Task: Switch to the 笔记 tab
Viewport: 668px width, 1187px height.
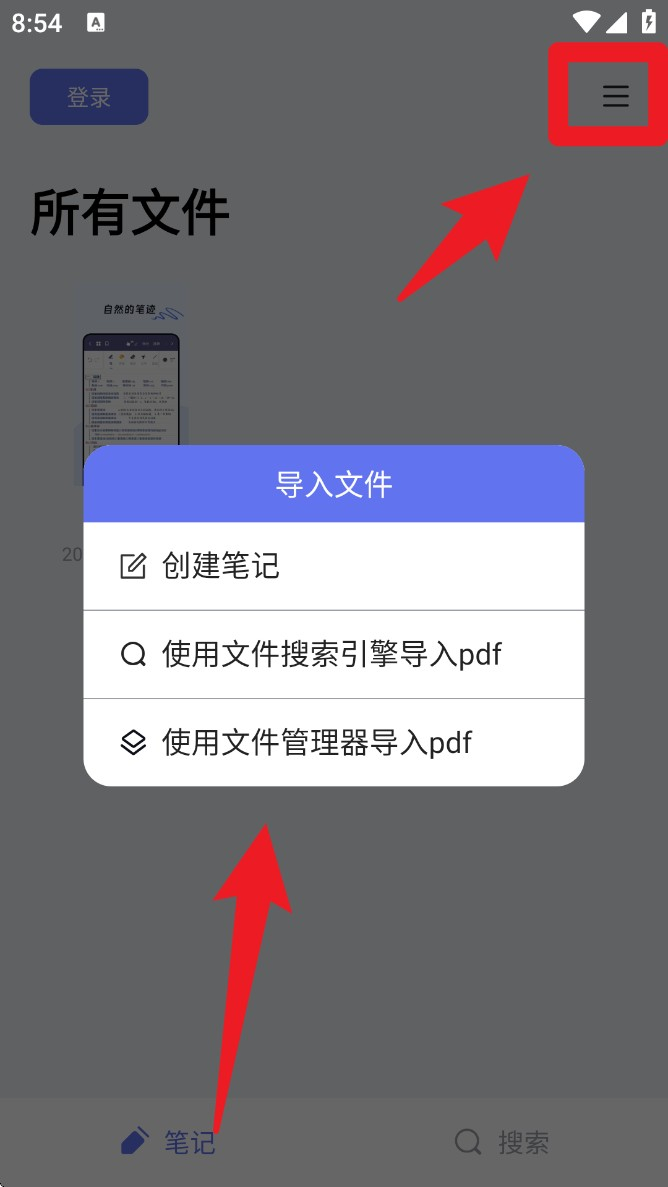Action: coord(168,1142)
